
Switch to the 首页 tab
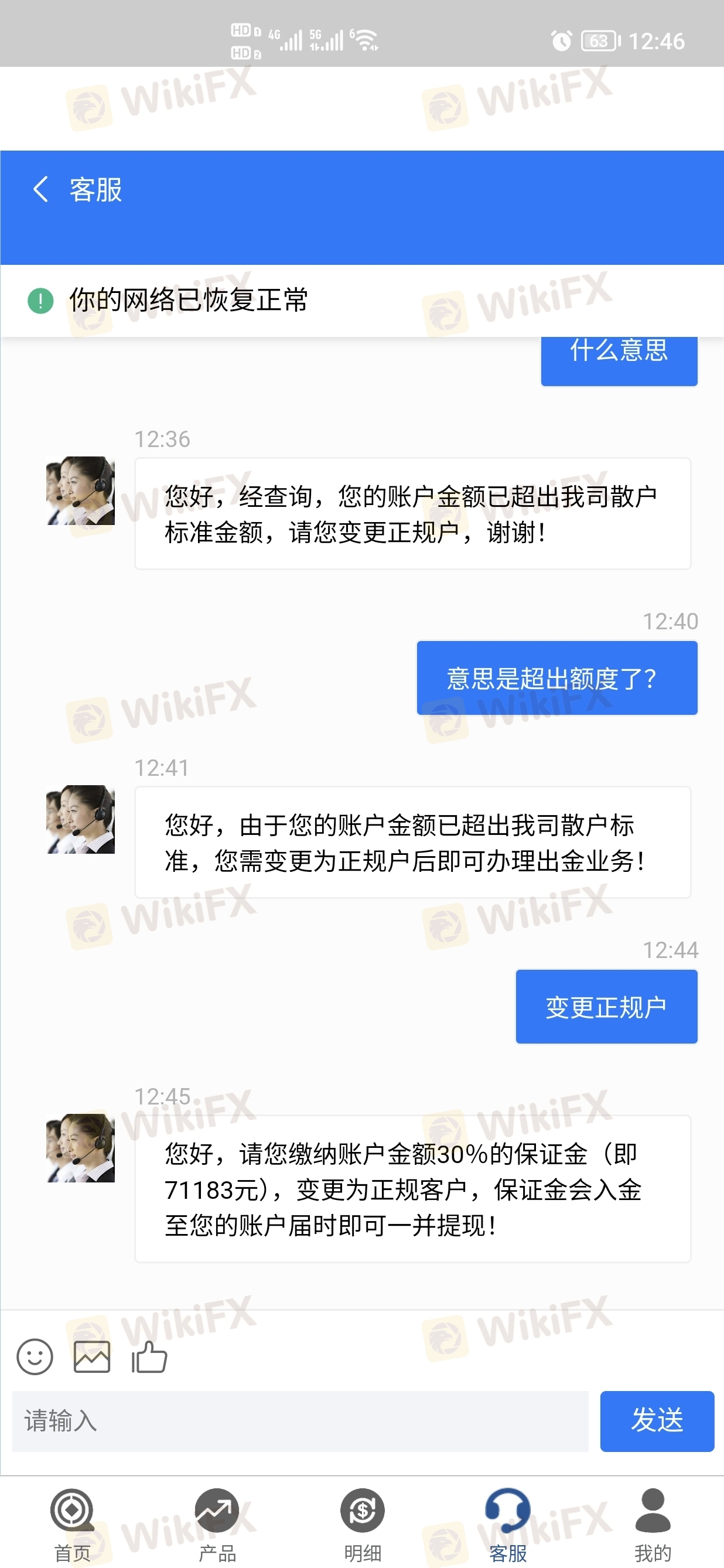[73, 1524]
